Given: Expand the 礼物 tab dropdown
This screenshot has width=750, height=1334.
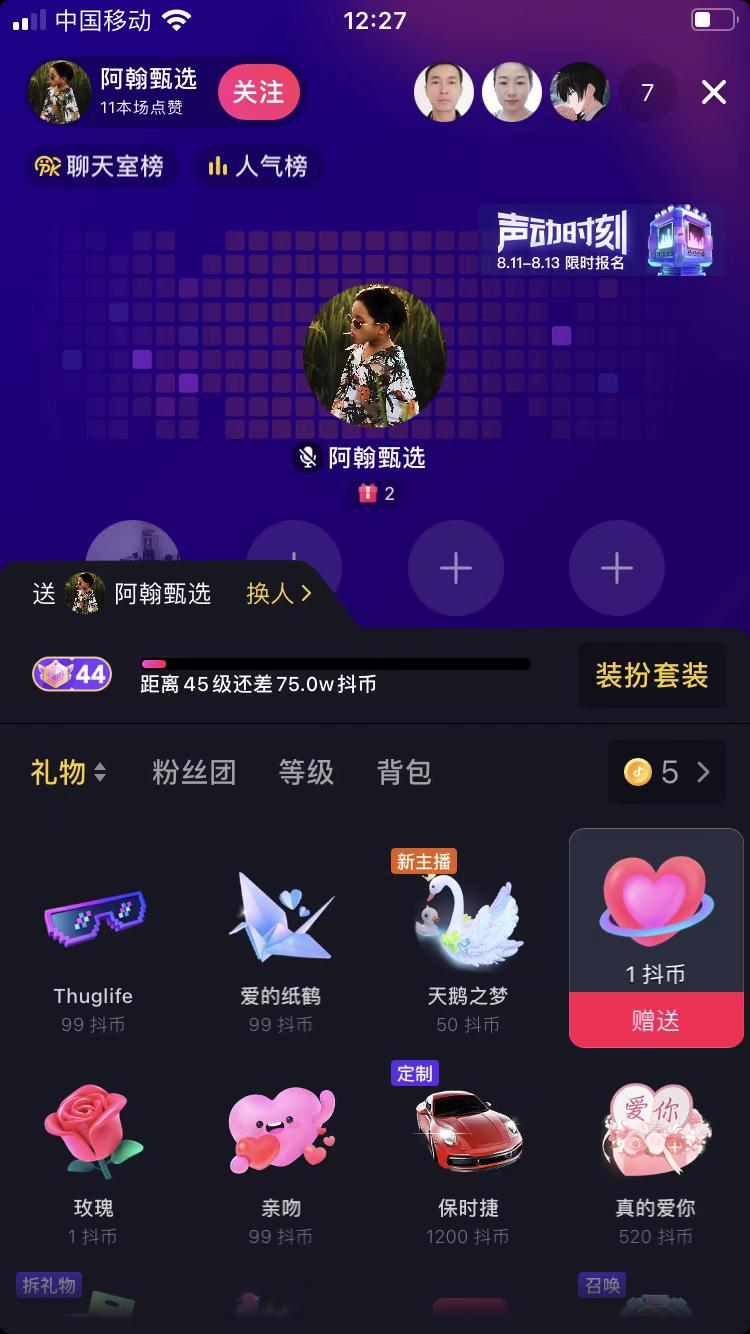Looking at the screenshot, I should click(x=68, y=772).
